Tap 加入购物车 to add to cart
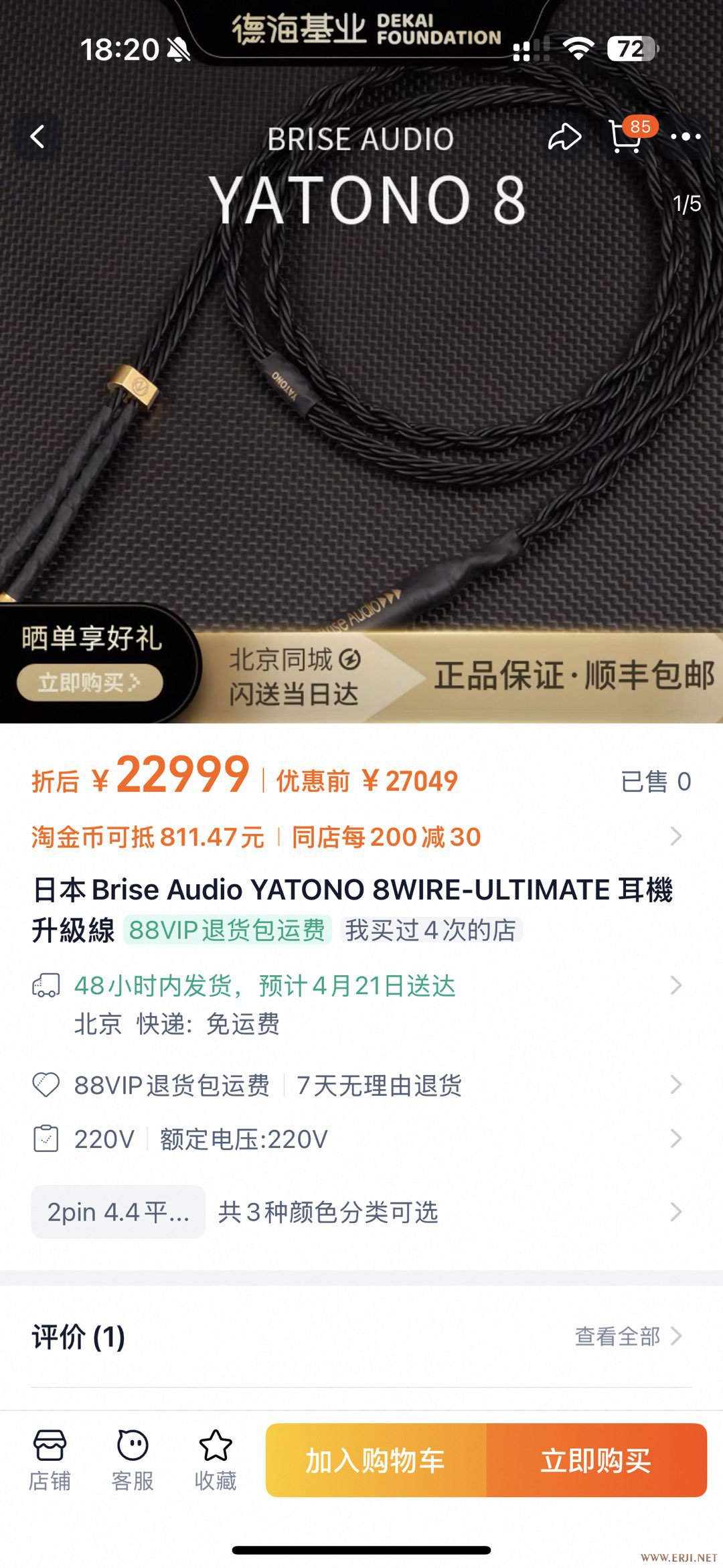 tap(376, 1460)
